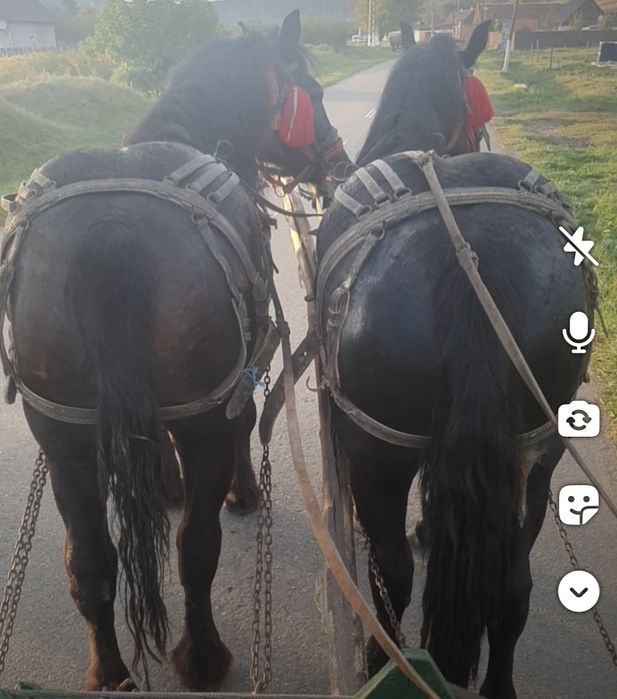Screen dimensions: 617x699
Task: Toggle the camera flash icon
Action: click(578, 246)
